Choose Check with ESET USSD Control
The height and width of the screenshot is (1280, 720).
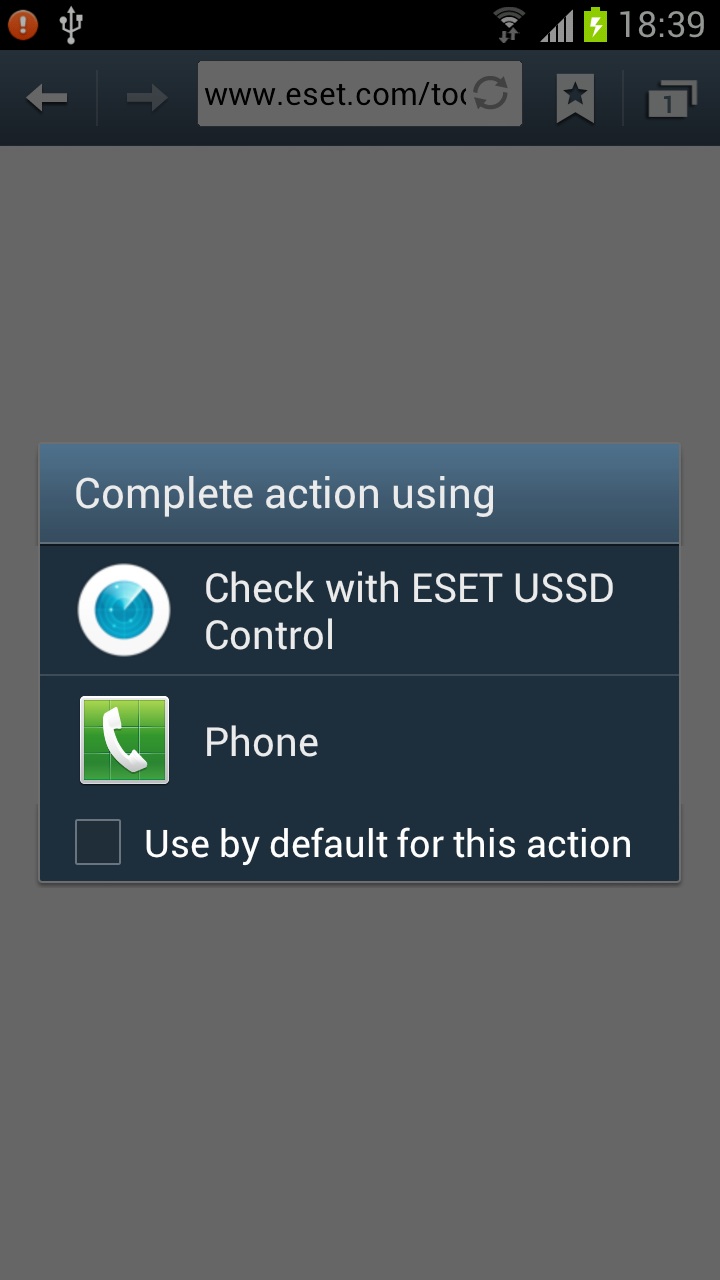(360, 610)
